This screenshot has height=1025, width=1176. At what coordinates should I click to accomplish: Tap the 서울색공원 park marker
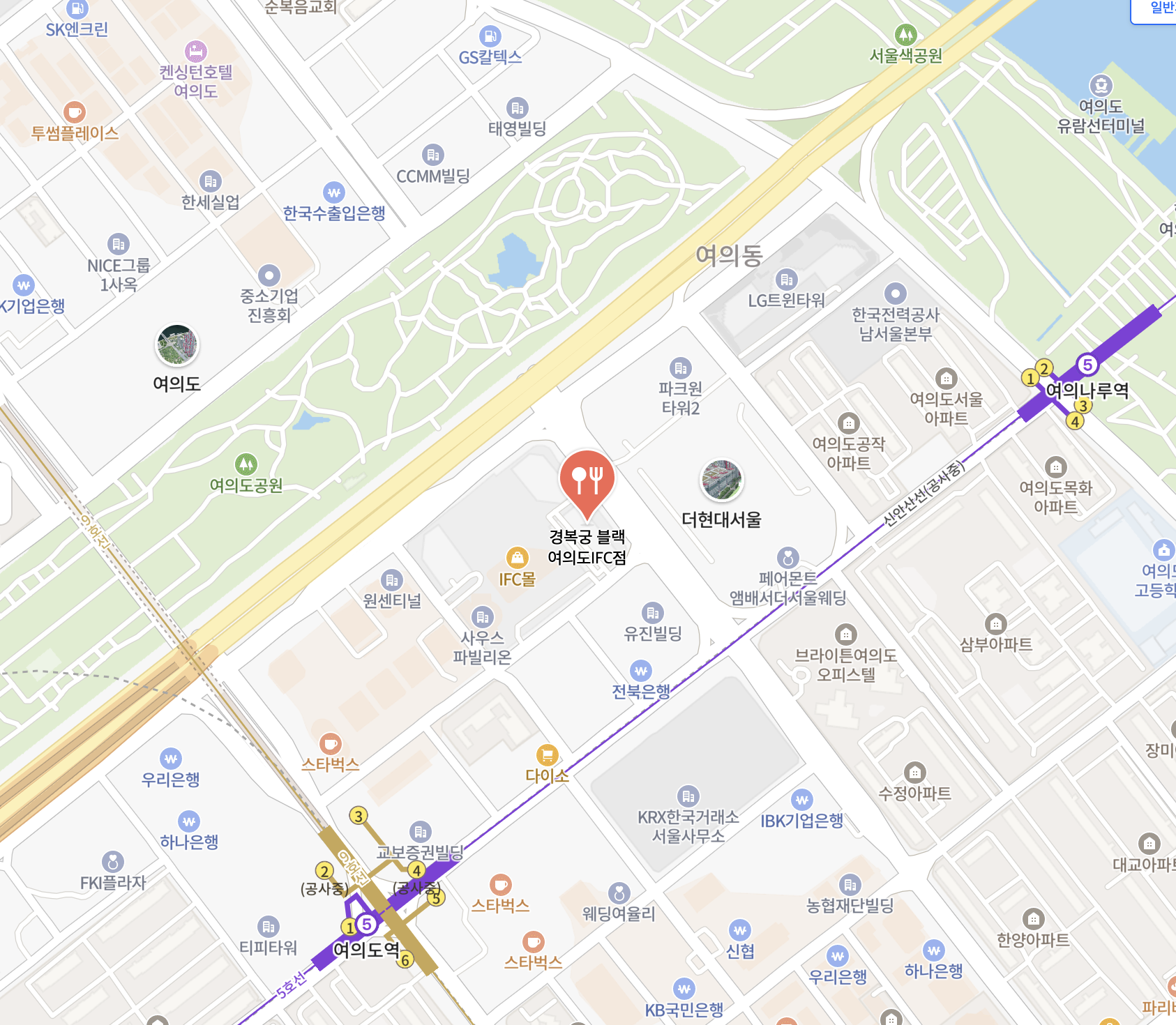click(x=905, y=34)
